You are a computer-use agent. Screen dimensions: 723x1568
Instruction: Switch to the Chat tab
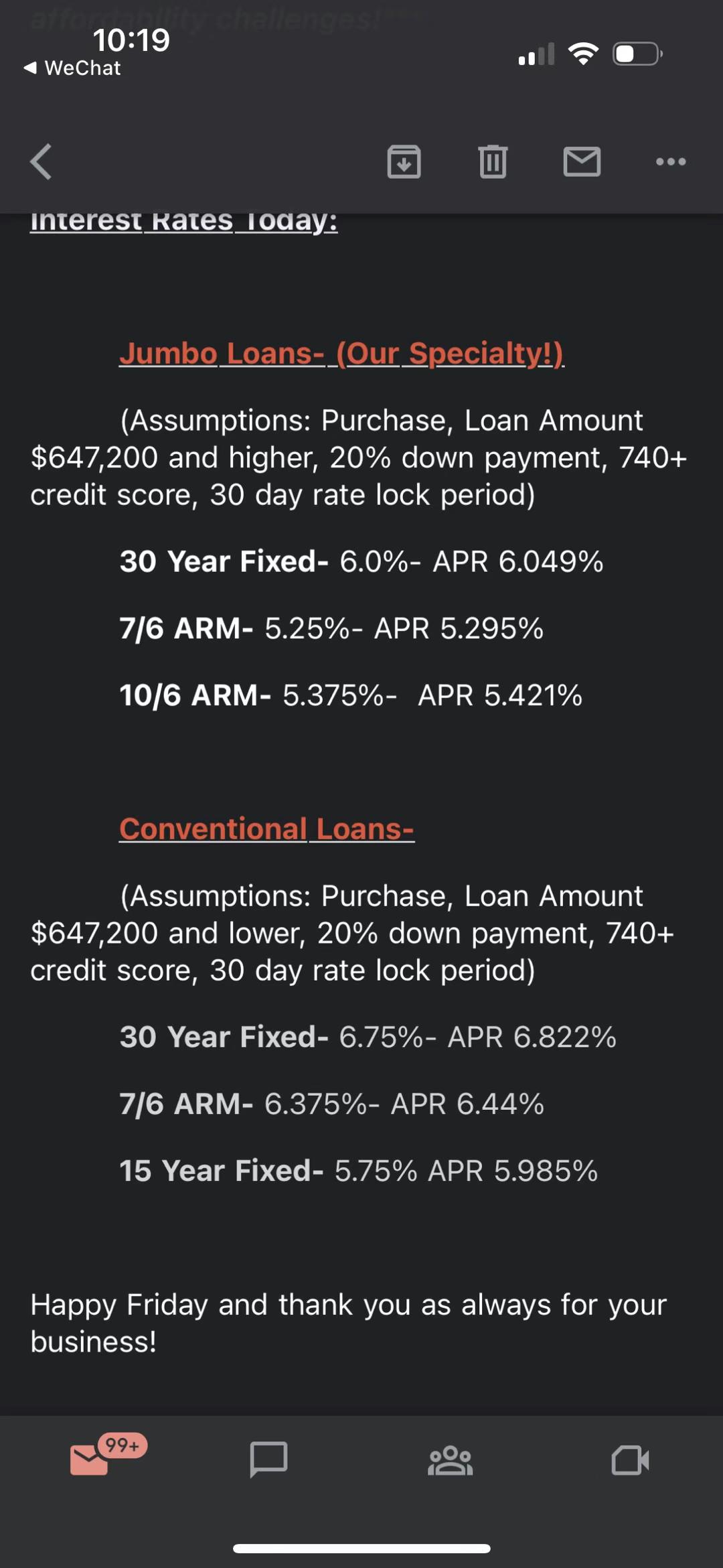click(x=269, y=1460)
